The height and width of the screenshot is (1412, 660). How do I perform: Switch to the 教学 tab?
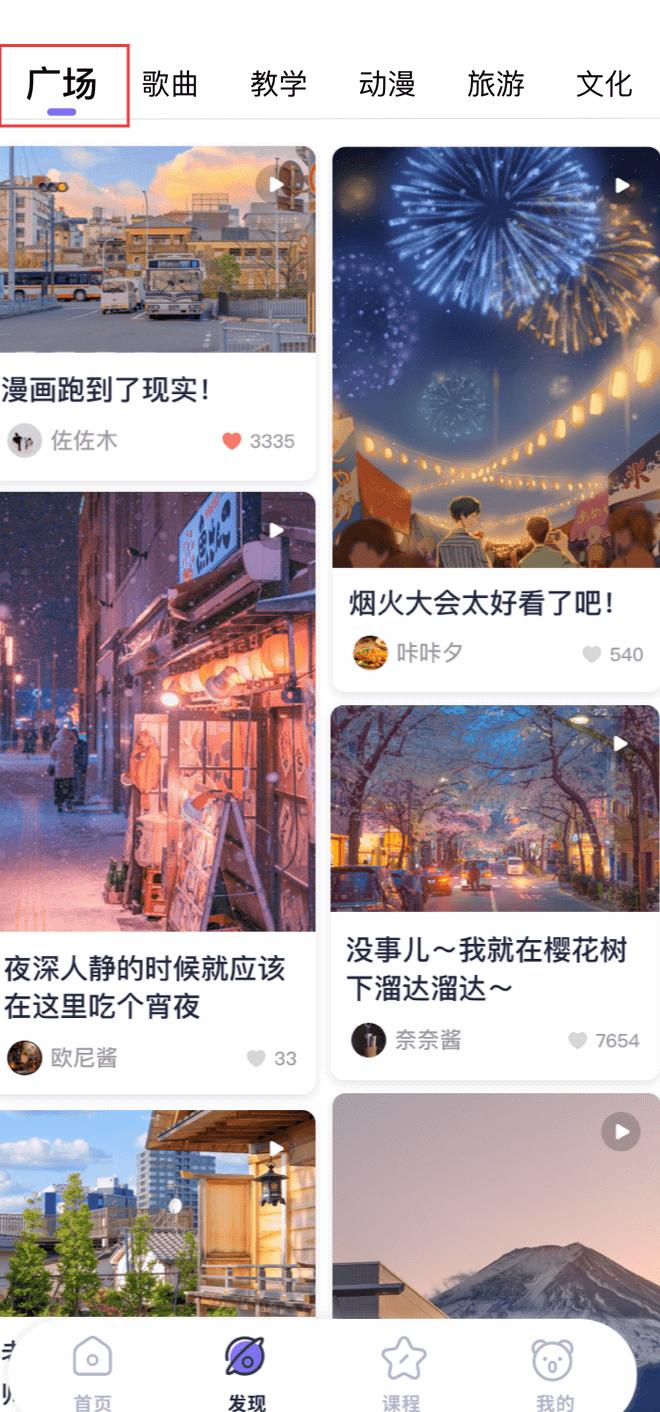click(278, 84)
